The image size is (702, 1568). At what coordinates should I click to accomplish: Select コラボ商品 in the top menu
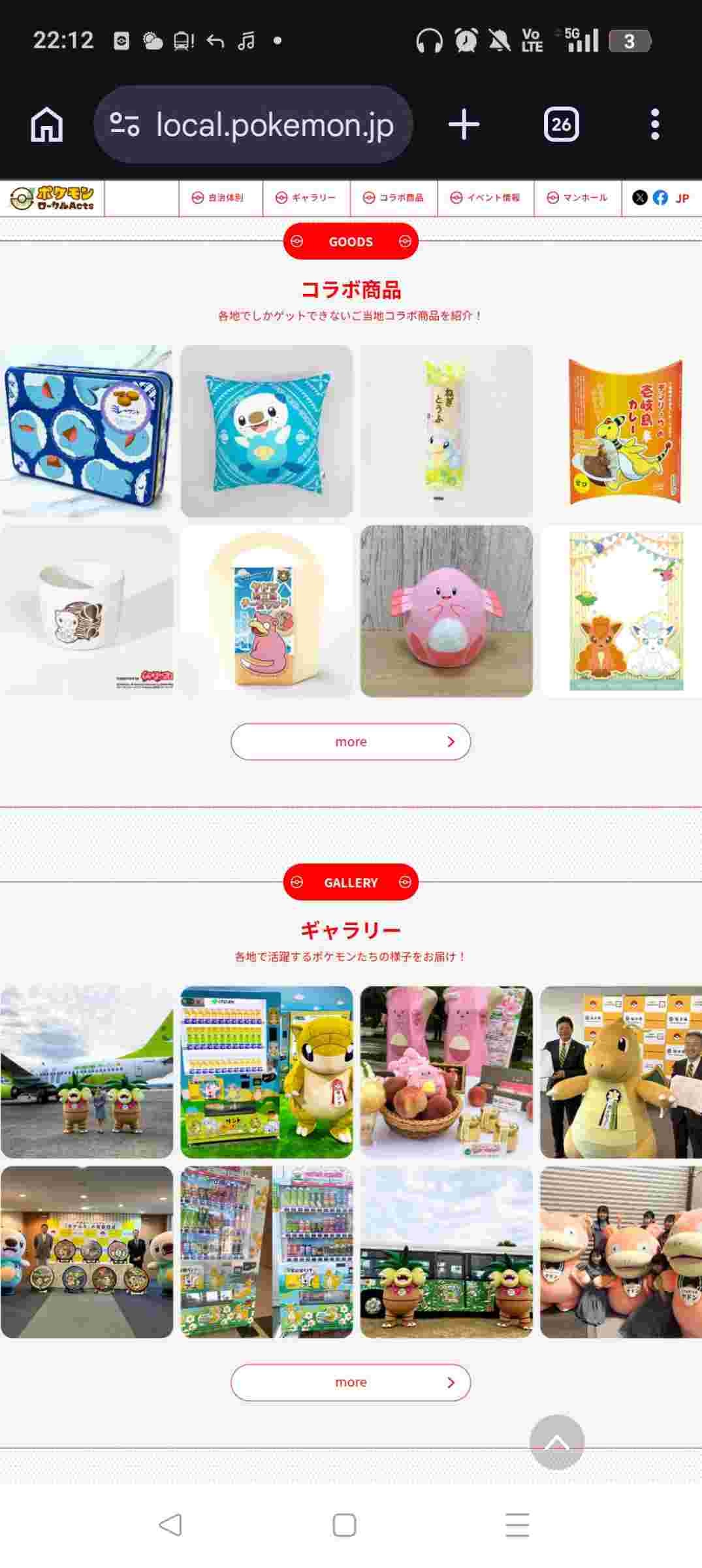tap(394, 198)
